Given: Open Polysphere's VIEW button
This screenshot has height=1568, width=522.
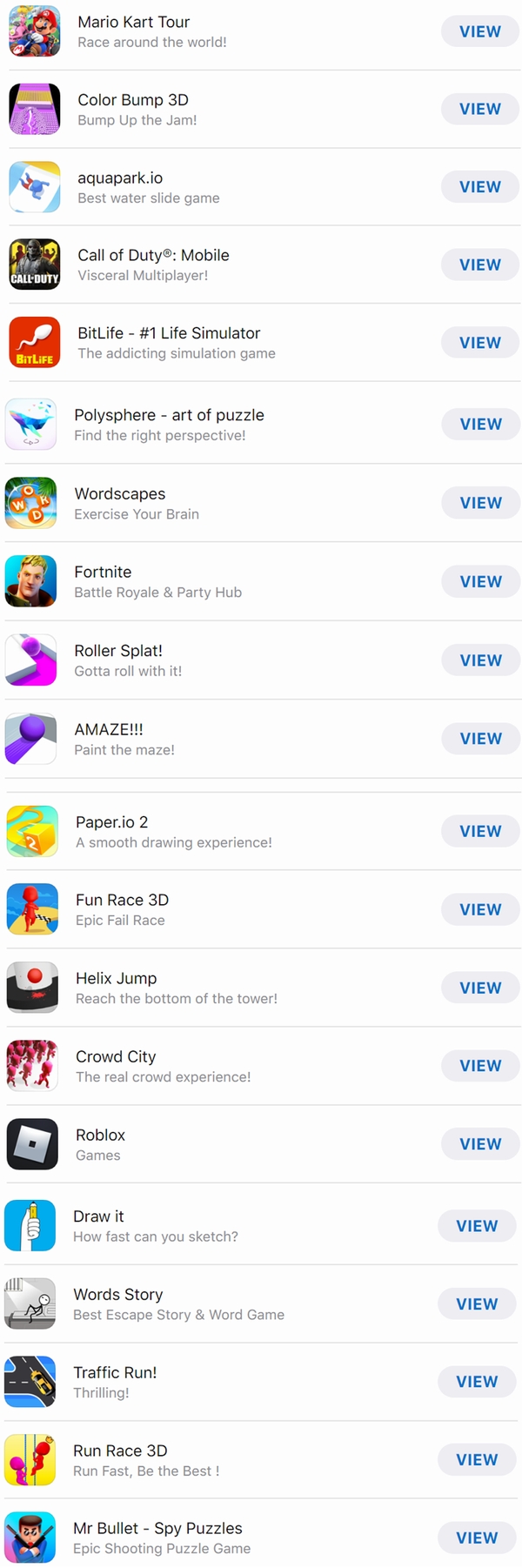Looking at the screenshot, I should click(480, 424).
